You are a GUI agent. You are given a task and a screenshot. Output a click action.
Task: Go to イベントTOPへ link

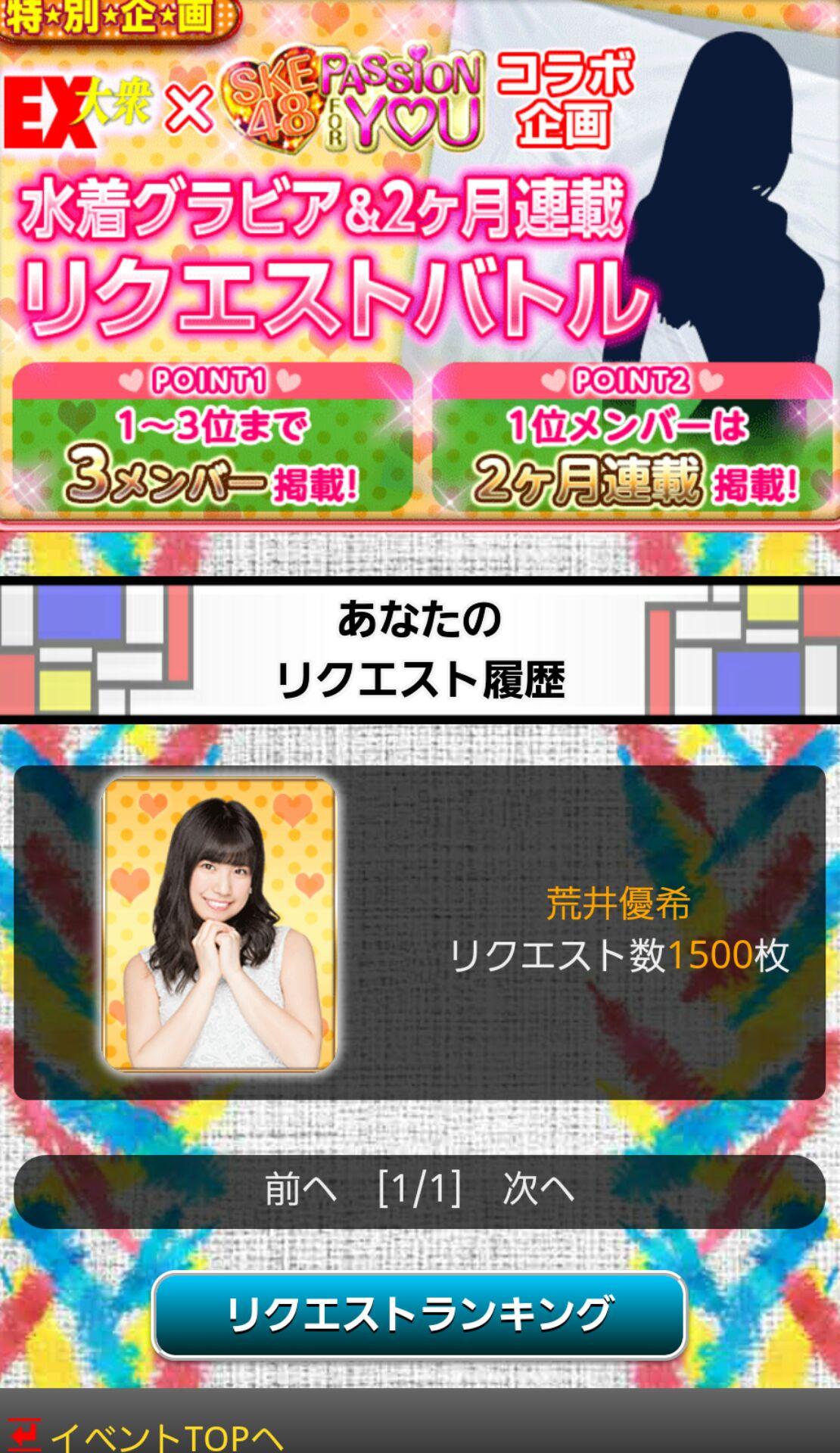[151, 1435]
